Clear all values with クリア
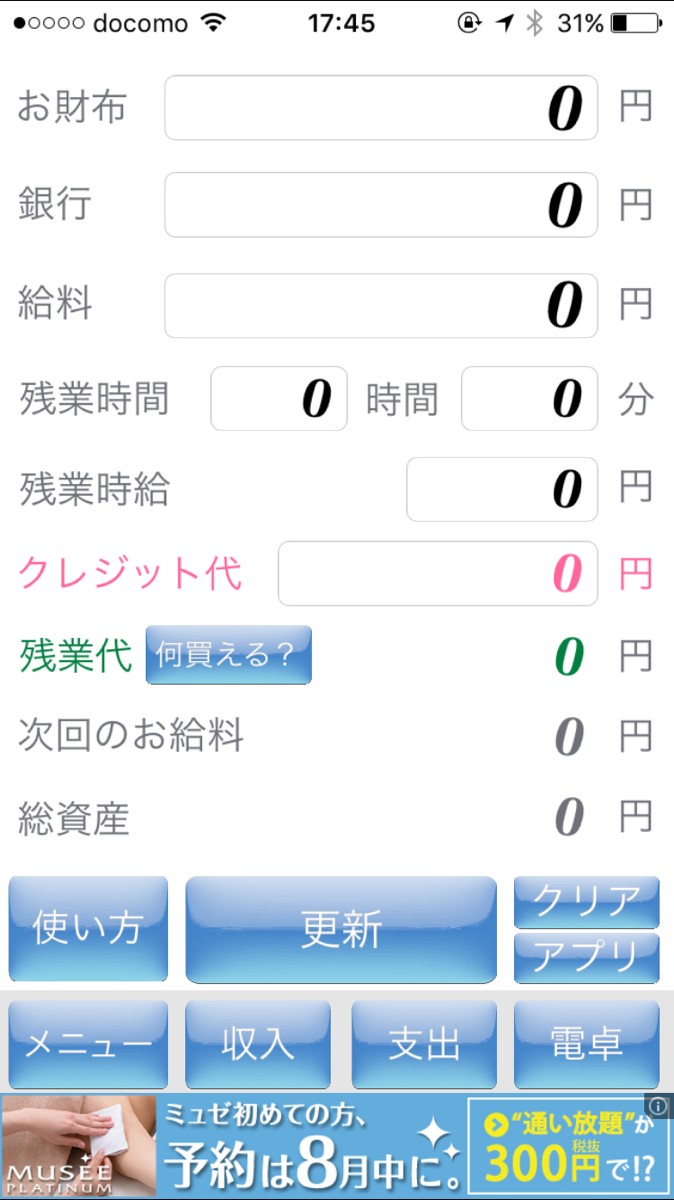Screen dimensions: 674x1200 [587, 902]
